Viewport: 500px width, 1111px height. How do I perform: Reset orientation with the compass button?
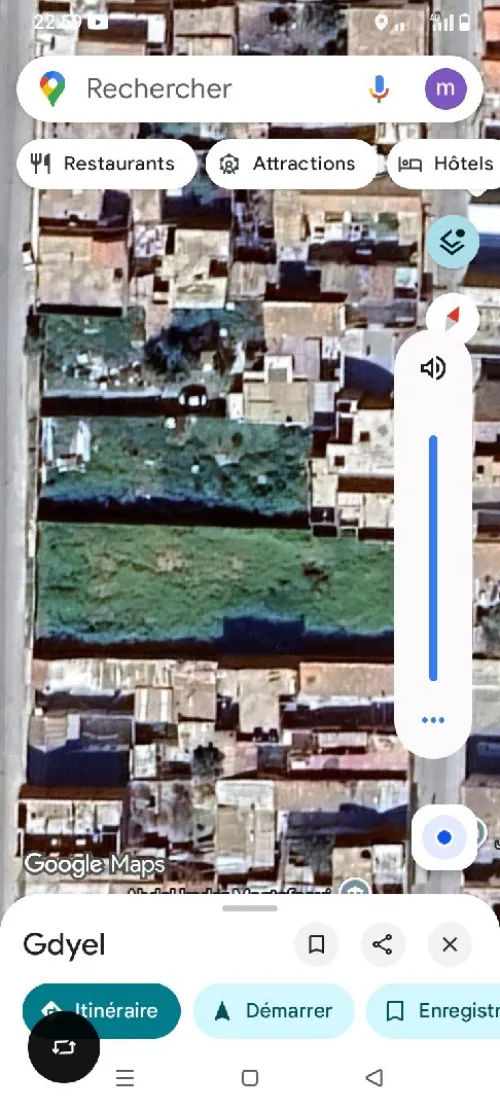click(x=453, y=317)
